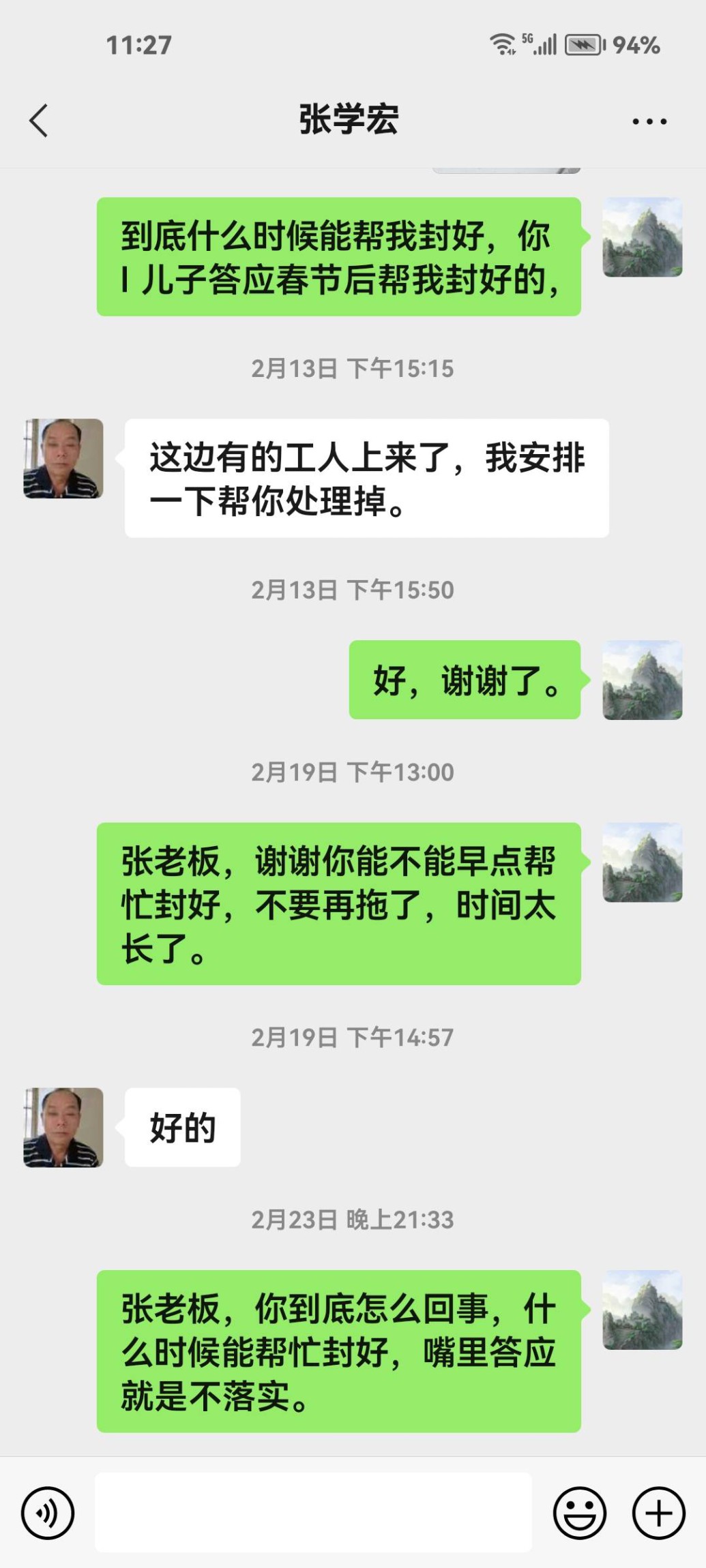Switch to voice message input
This screenshot has width=706, height=1568.
coord(48,1513)
